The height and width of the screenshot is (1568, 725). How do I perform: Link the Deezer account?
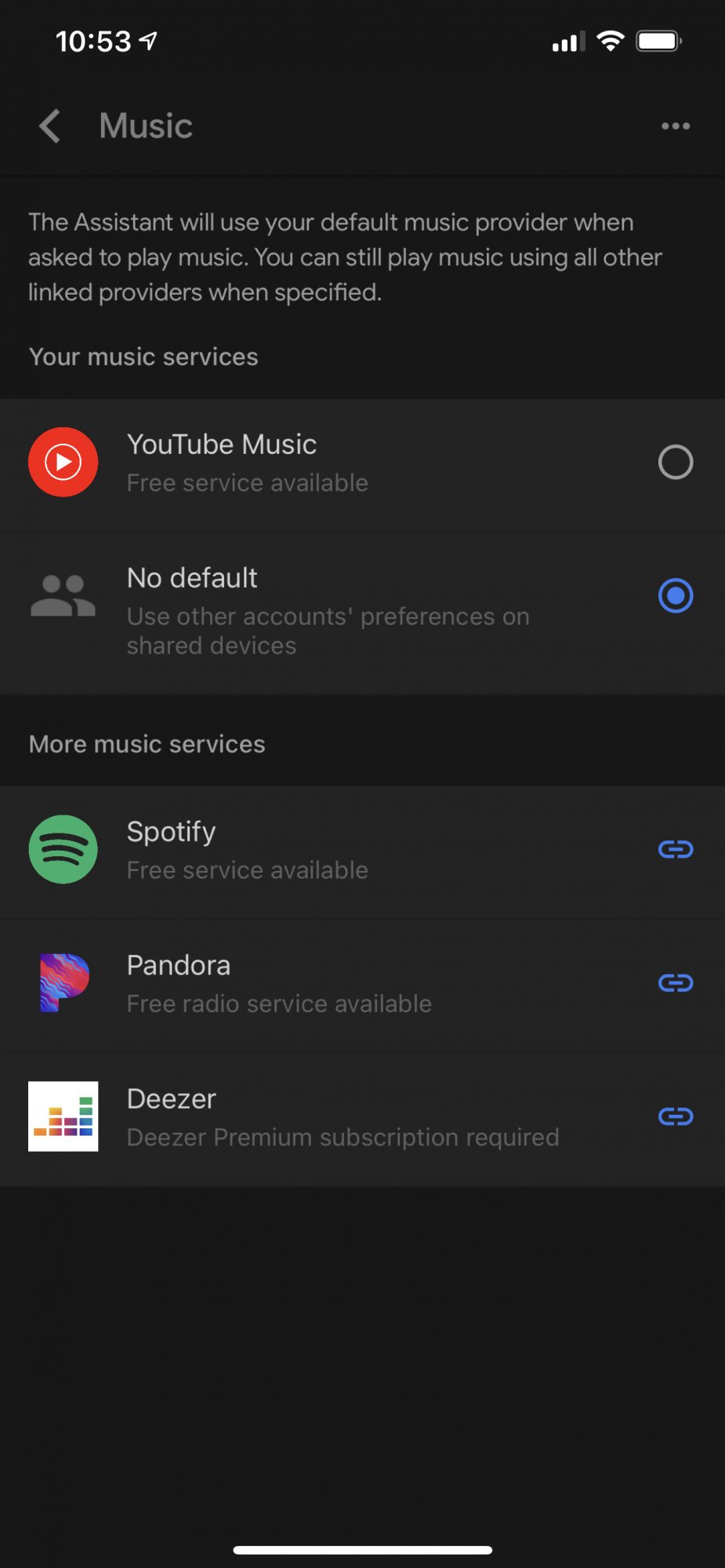click(x=676, y=1116)
